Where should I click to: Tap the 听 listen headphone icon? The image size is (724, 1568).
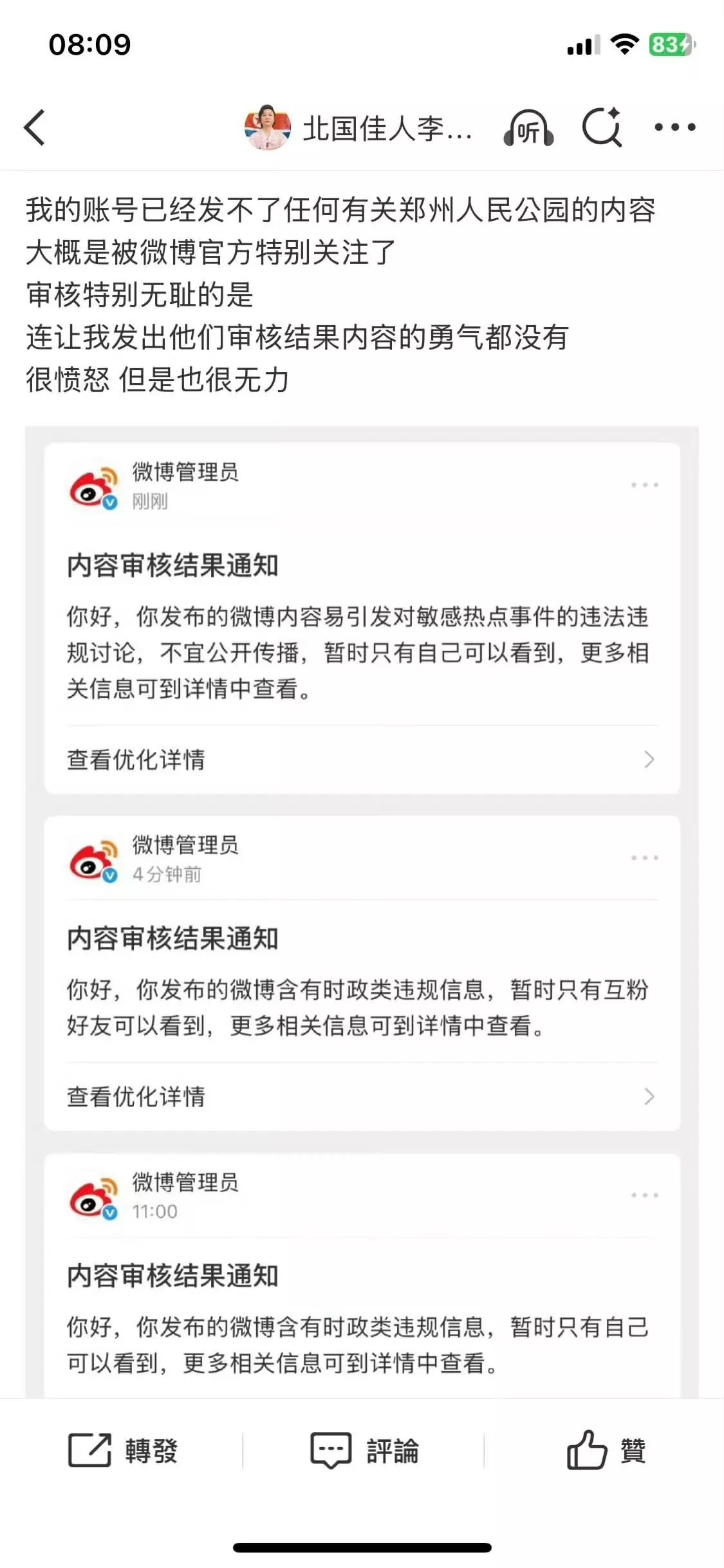click(528, 127)
